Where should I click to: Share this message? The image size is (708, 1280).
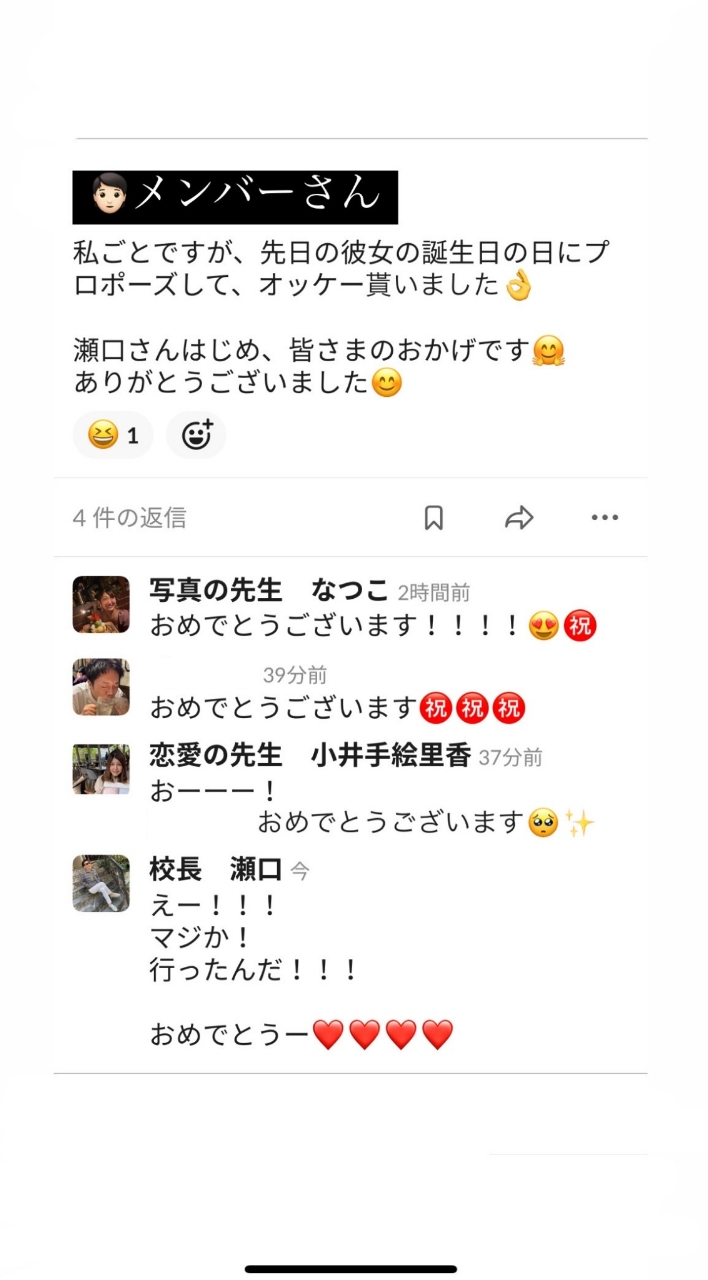pyautogui.click(x=519, y=517)
